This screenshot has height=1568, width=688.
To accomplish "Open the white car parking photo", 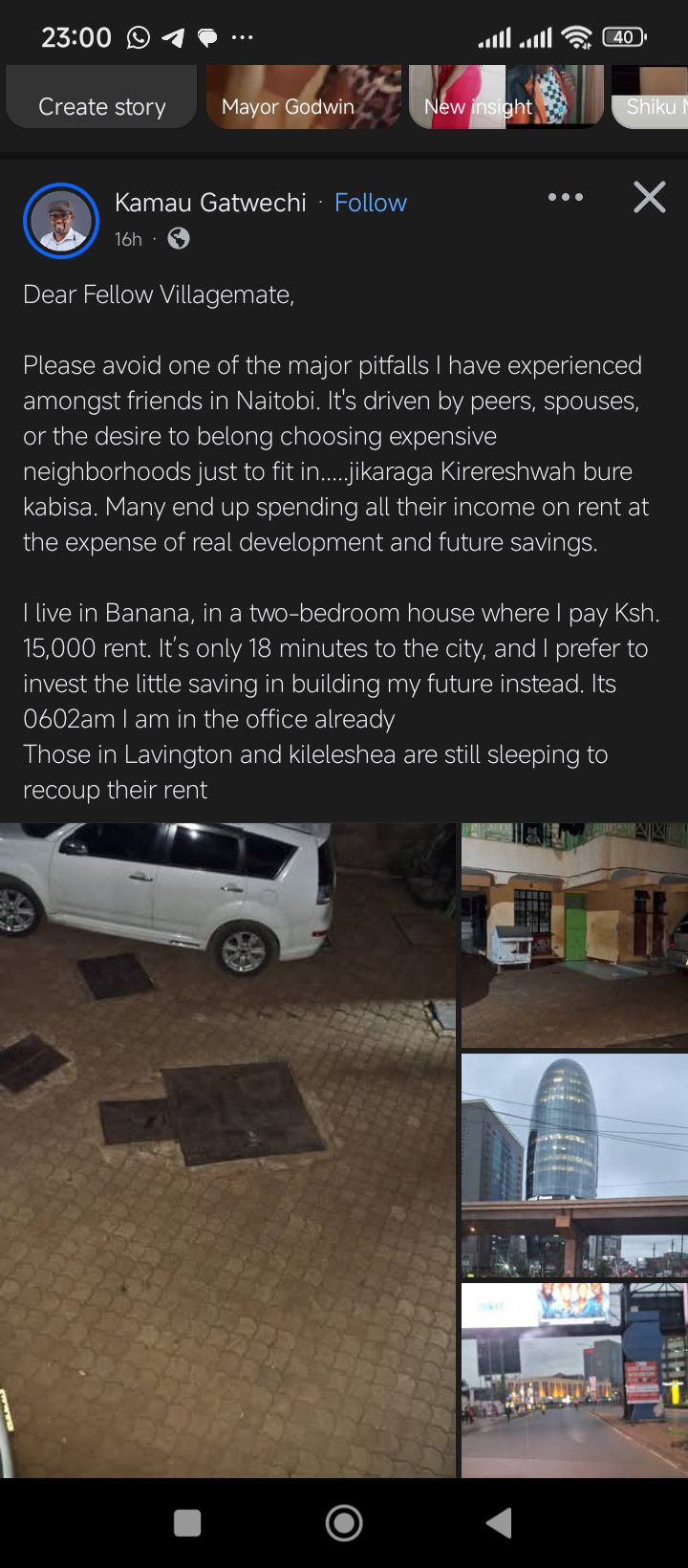I will 227,1147.
